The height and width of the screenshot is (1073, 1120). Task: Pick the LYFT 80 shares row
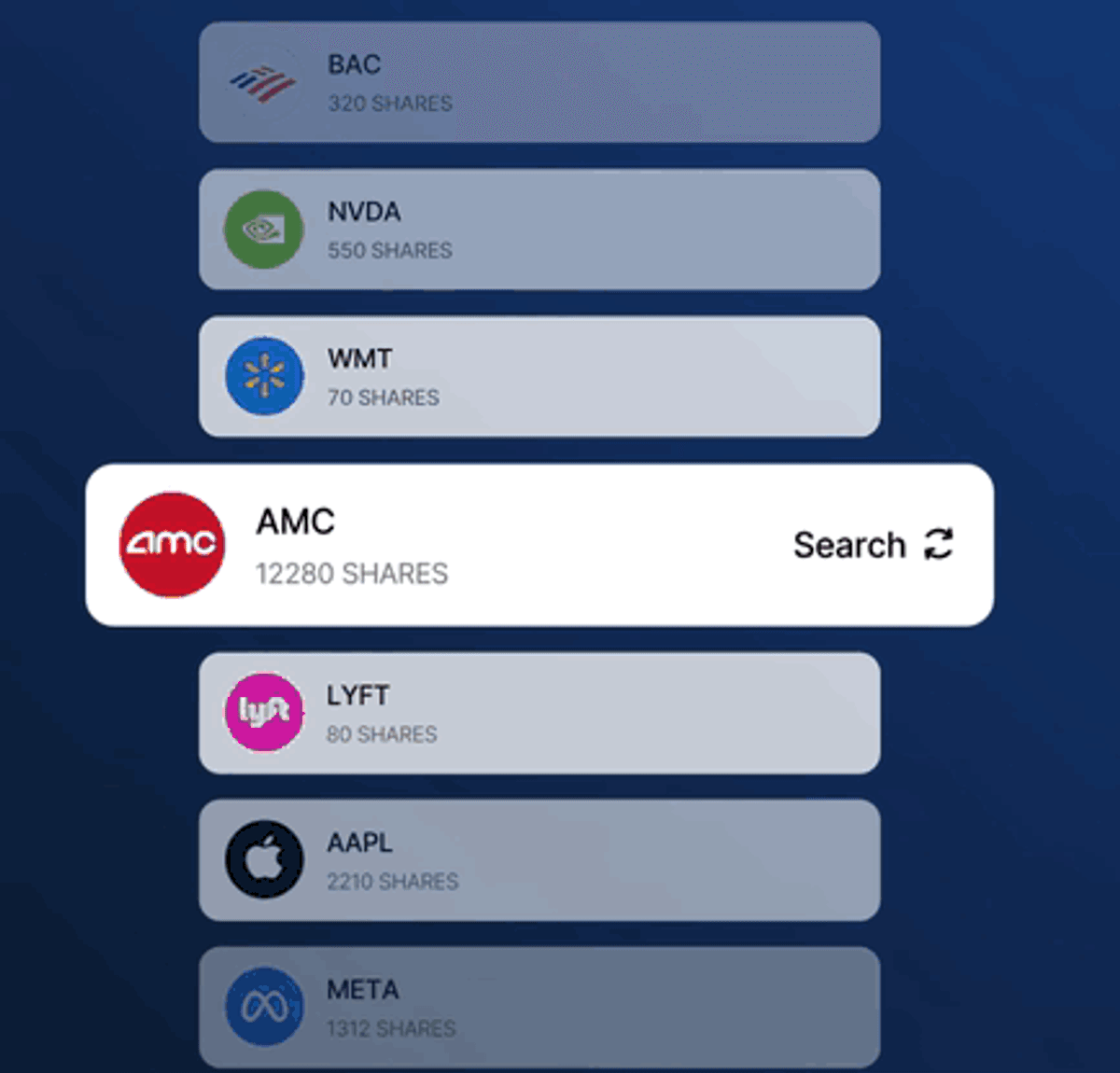click(x=539, y=713)
